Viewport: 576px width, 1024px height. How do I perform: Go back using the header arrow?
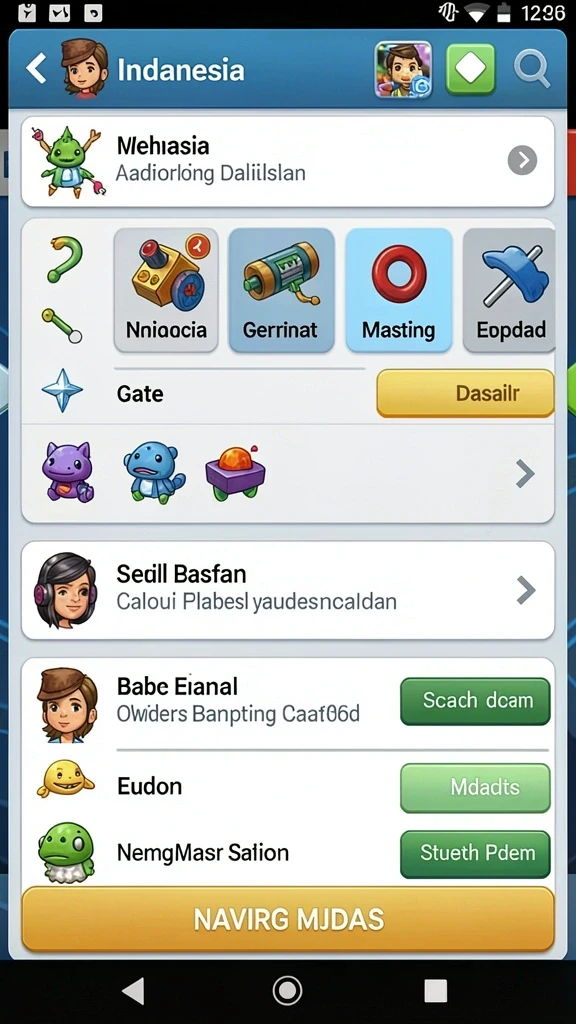point(37,69)
